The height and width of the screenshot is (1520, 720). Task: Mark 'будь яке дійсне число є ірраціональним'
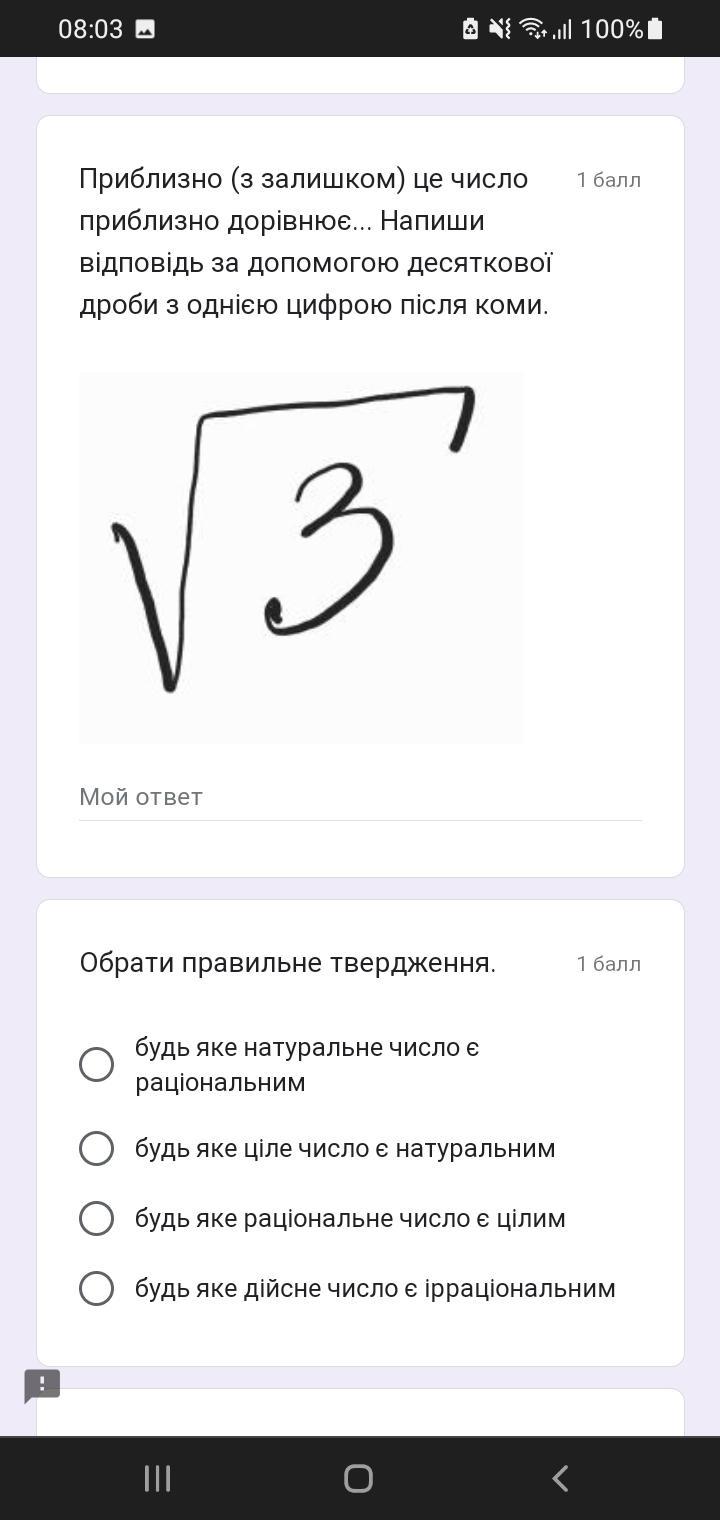[97, 1289]
